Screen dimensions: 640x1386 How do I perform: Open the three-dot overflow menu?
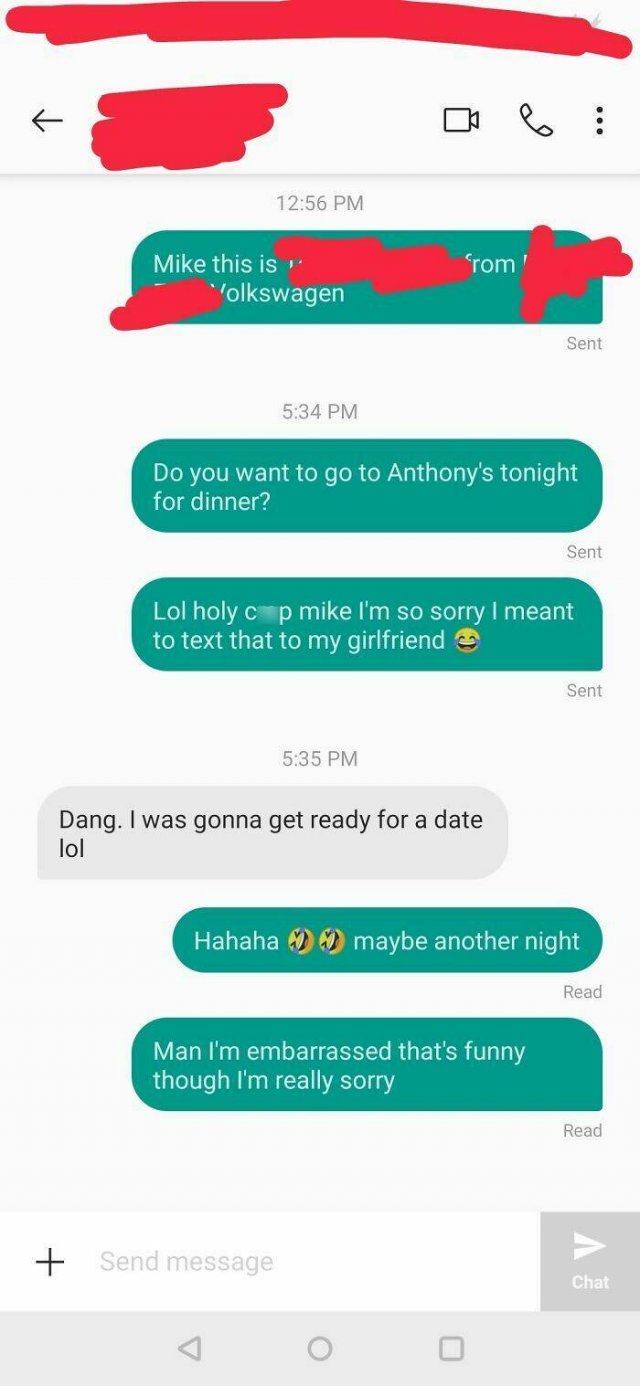[599, 121]
